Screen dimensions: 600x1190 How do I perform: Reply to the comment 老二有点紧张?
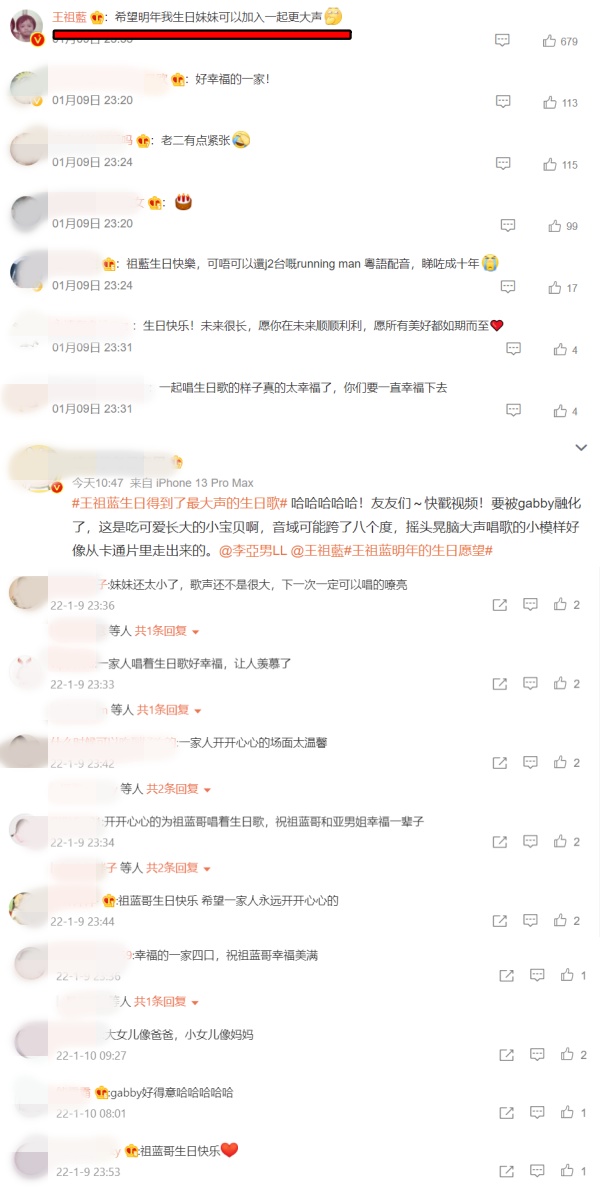click(503, 164)
